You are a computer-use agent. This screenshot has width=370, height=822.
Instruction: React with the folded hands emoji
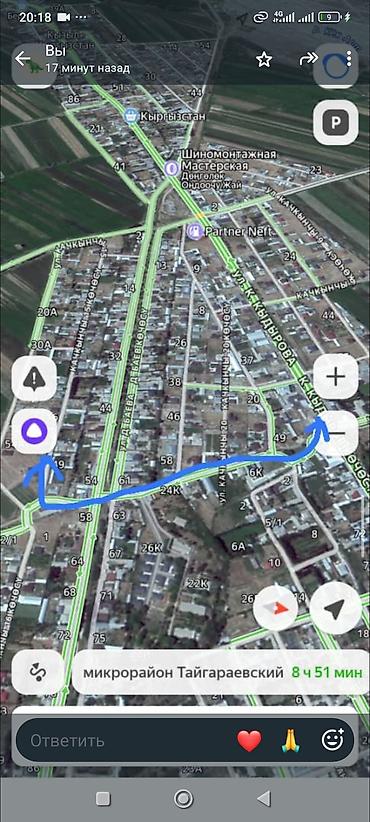click(290, 741)
